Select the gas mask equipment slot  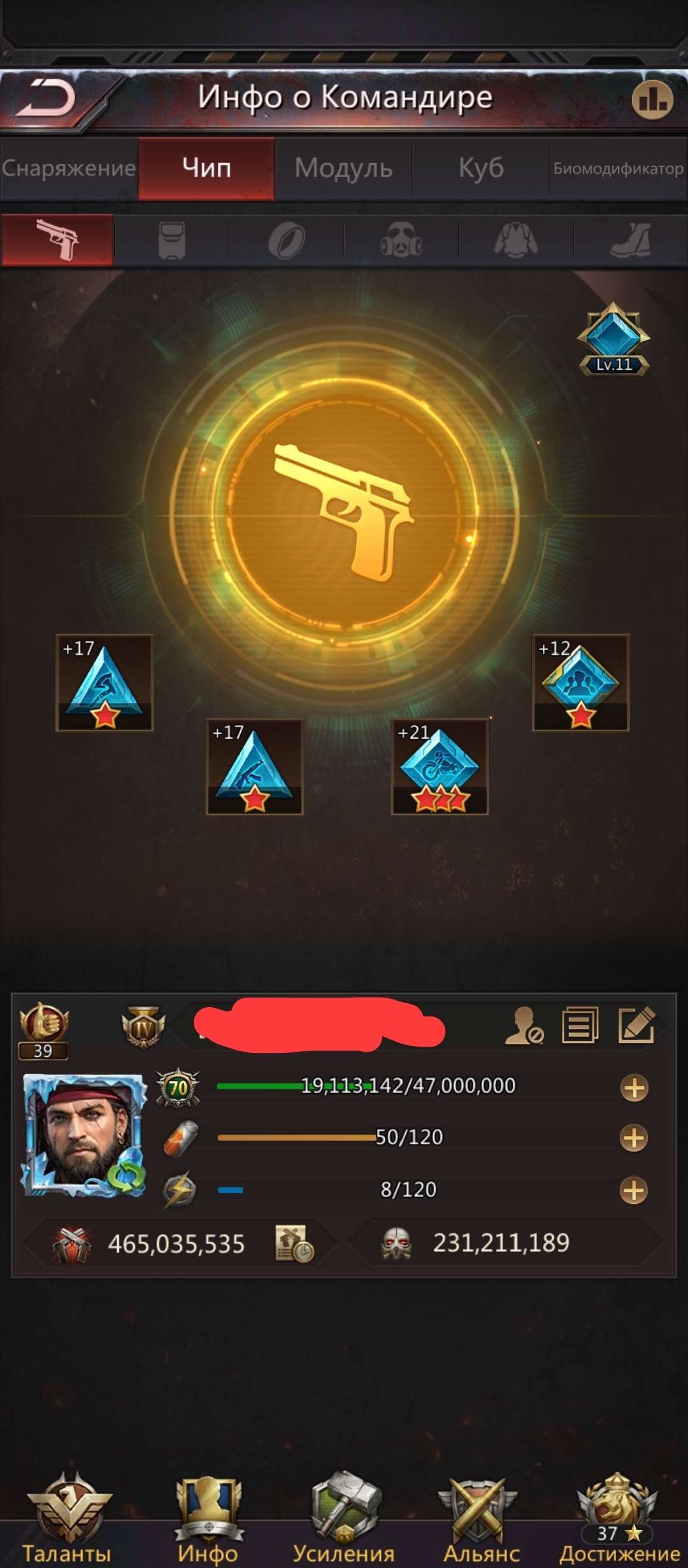tap(401, 241)
